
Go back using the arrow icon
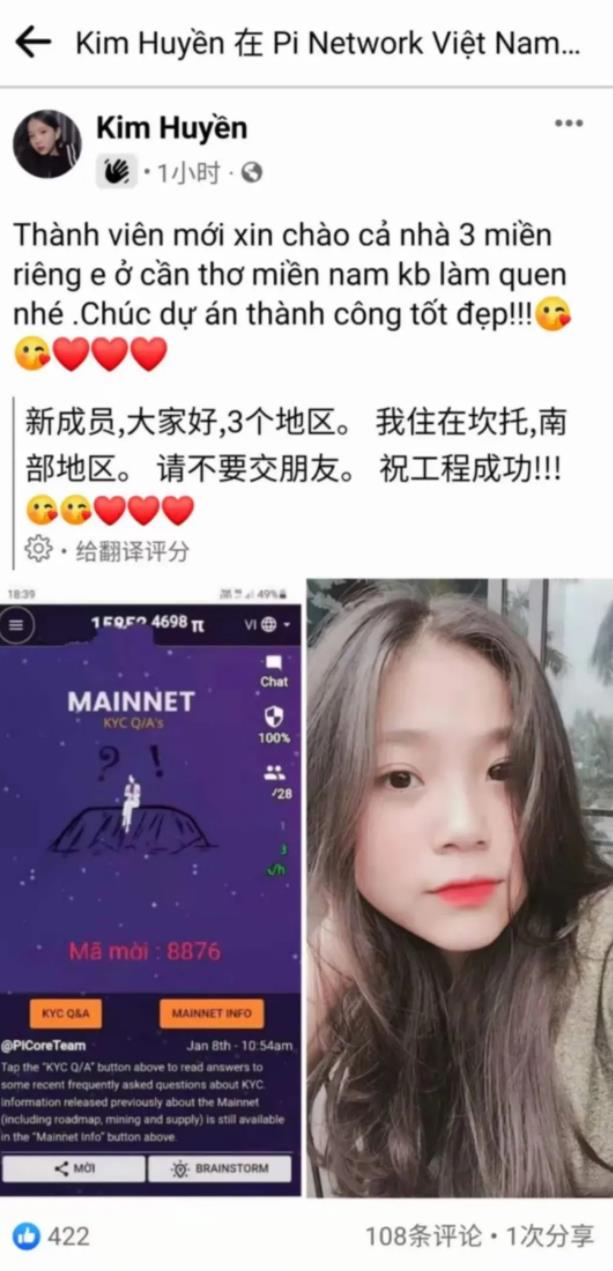33,42
